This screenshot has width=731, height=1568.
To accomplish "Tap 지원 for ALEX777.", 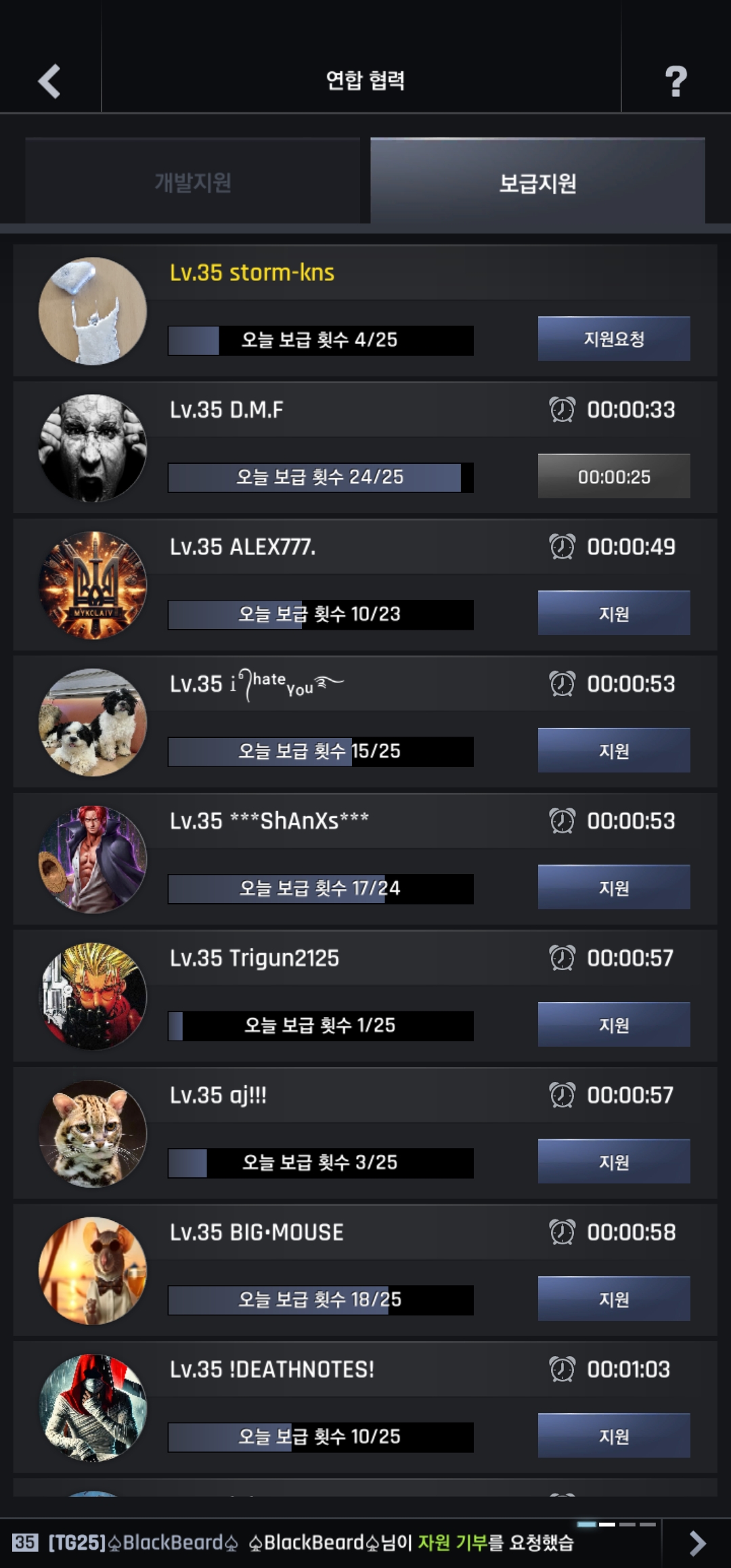I will coord(614,613).
